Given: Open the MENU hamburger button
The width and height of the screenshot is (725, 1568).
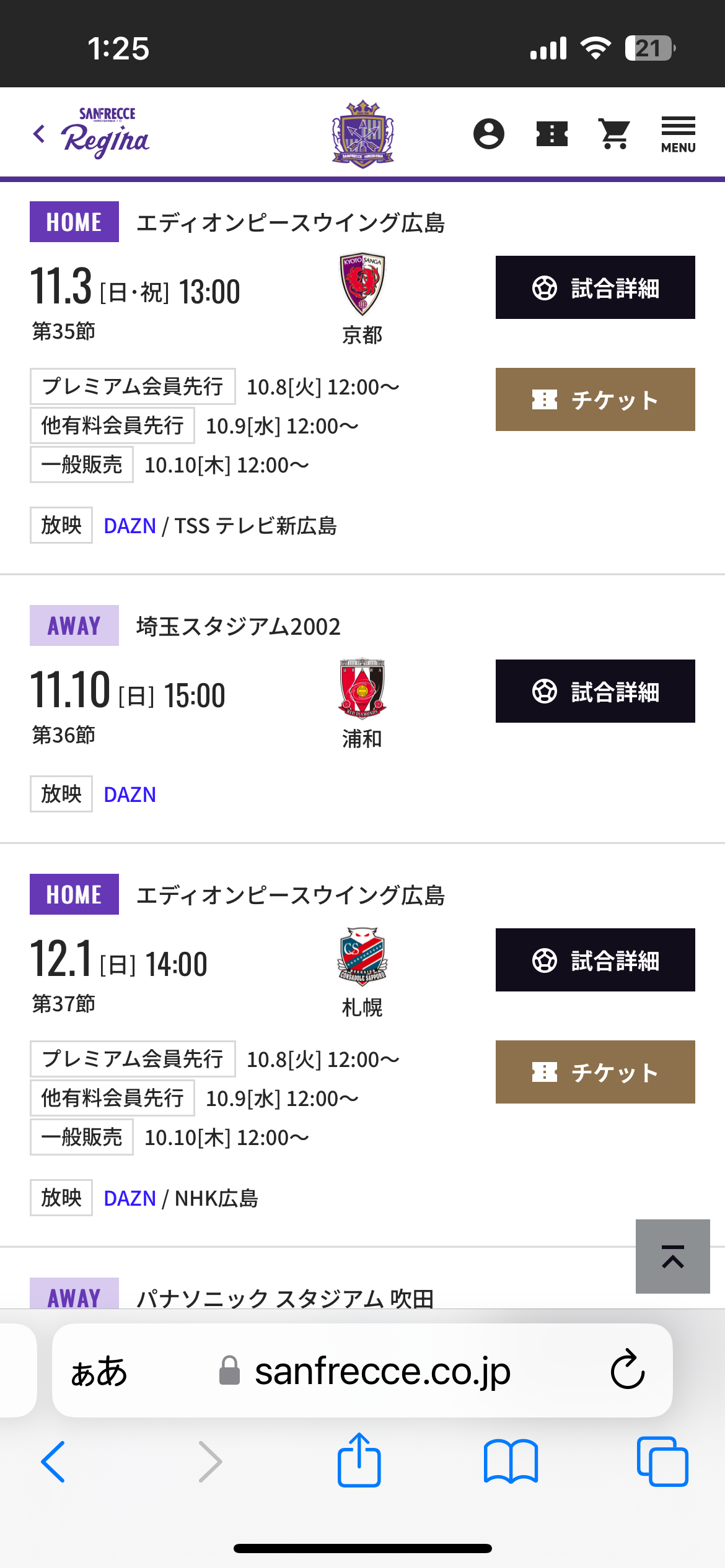Looking at the screenshot, I should pos(678,134).
